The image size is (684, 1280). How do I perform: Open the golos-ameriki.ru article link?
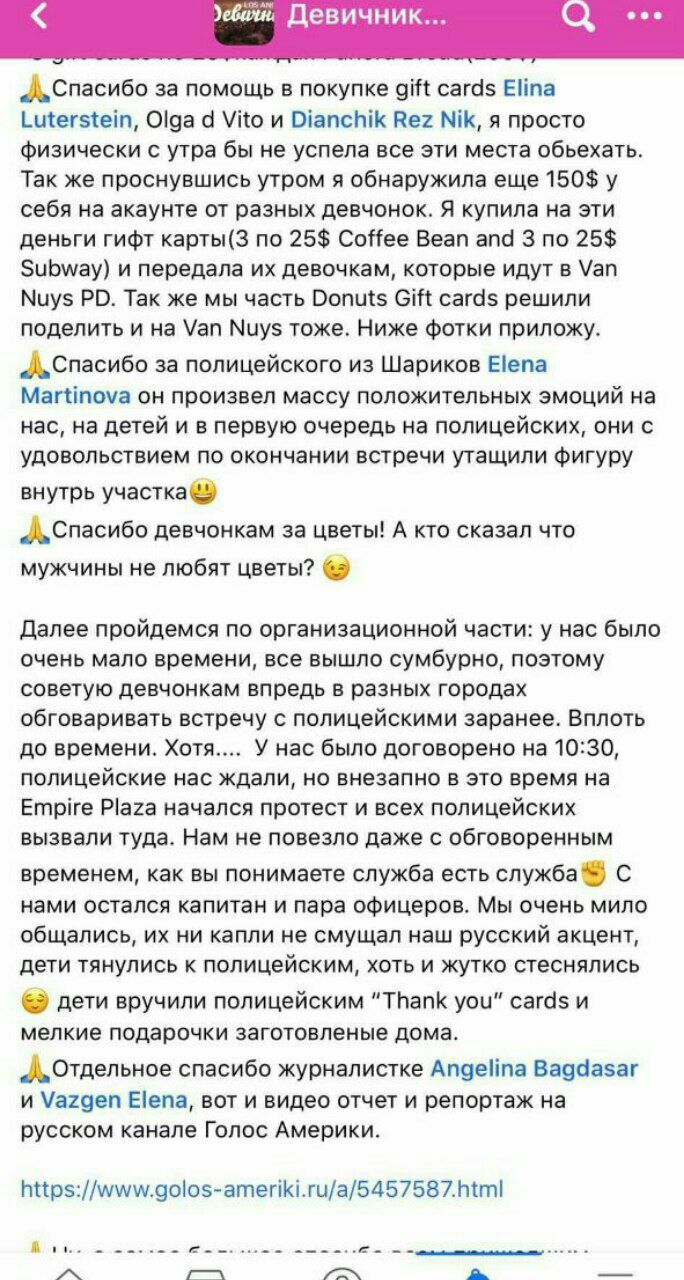tap(262, 1189)
